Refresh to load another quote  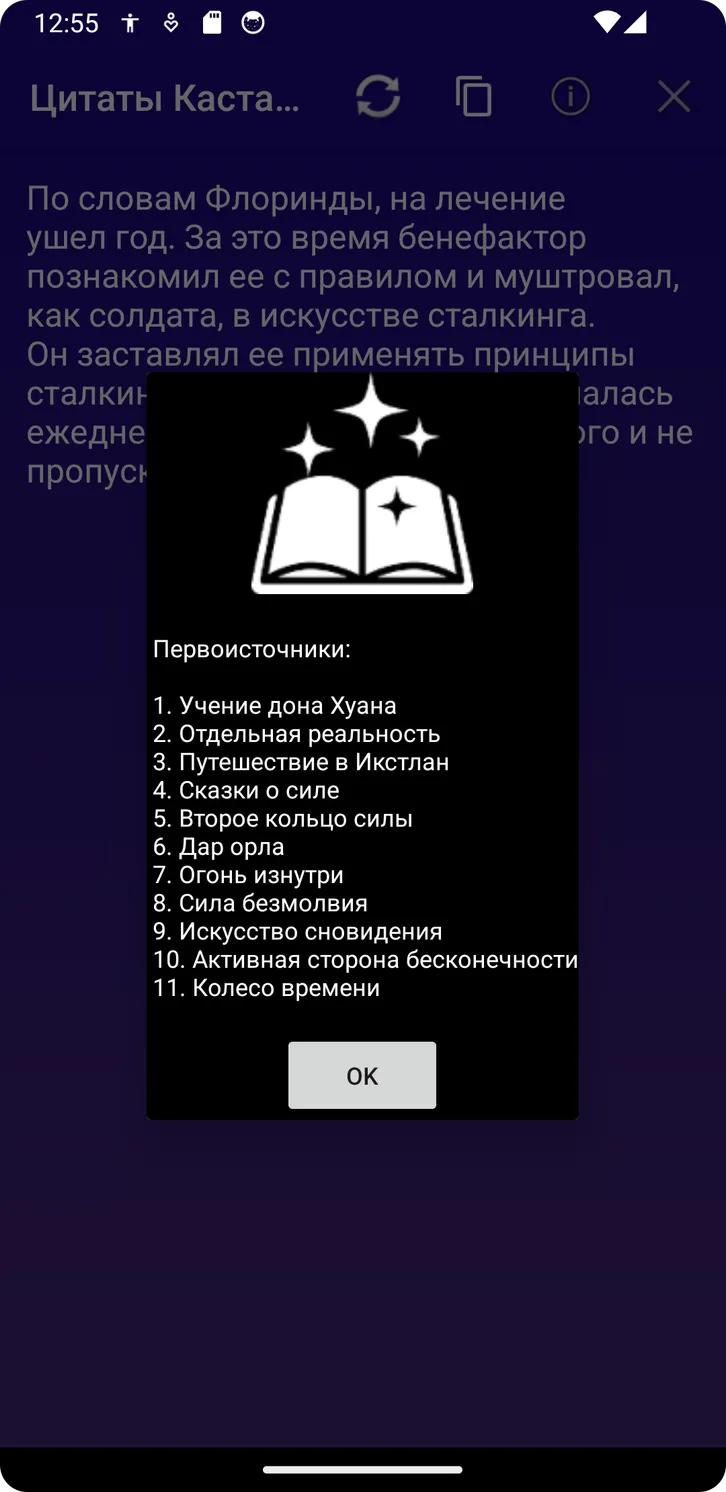378,97
